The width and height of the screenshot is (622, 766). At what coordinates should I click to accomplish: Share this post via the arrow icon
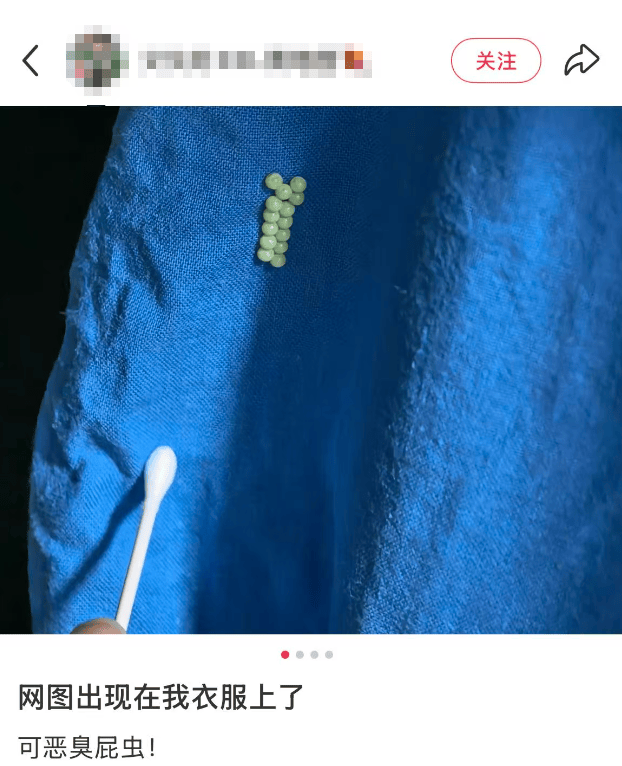coord(581,61)
